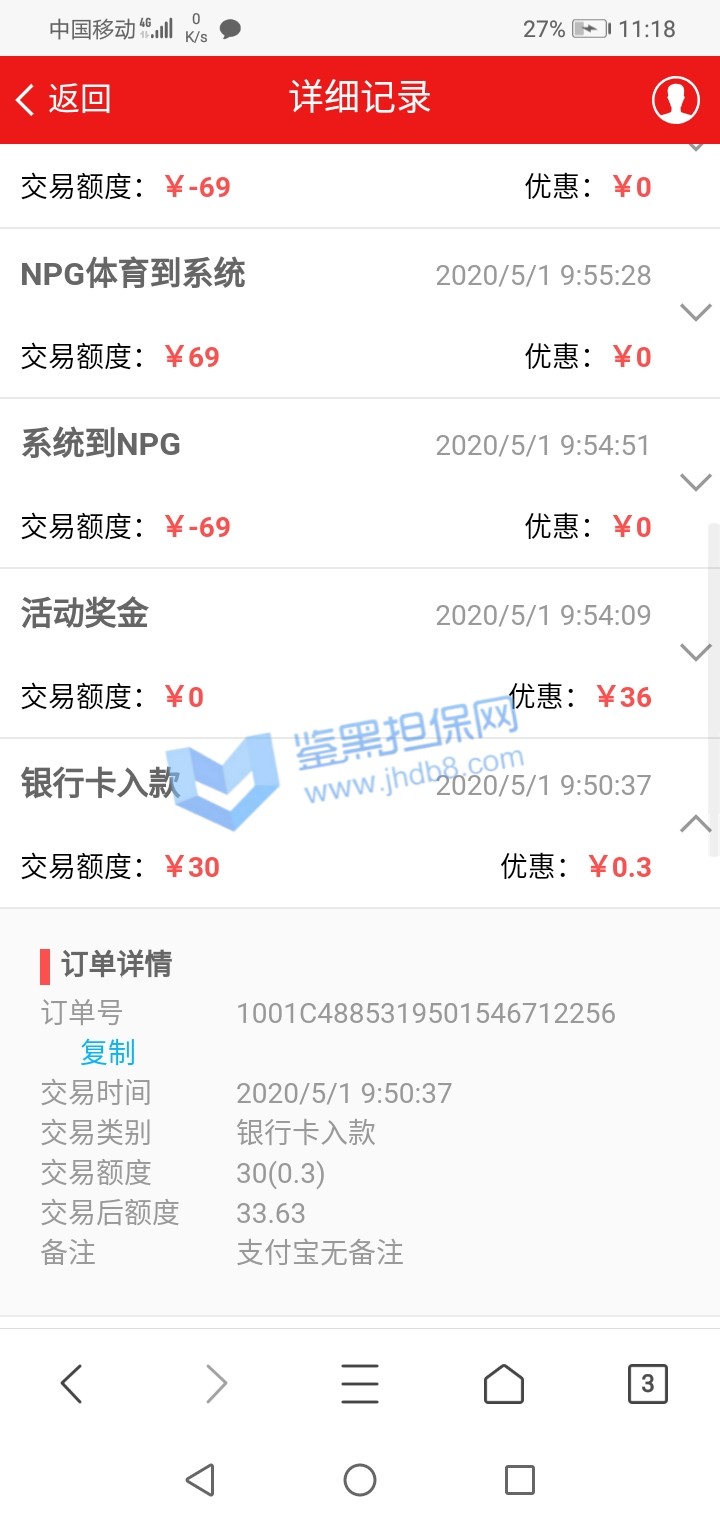
Task: Go back in the browser toolbar
Action: coord(71,1384)
